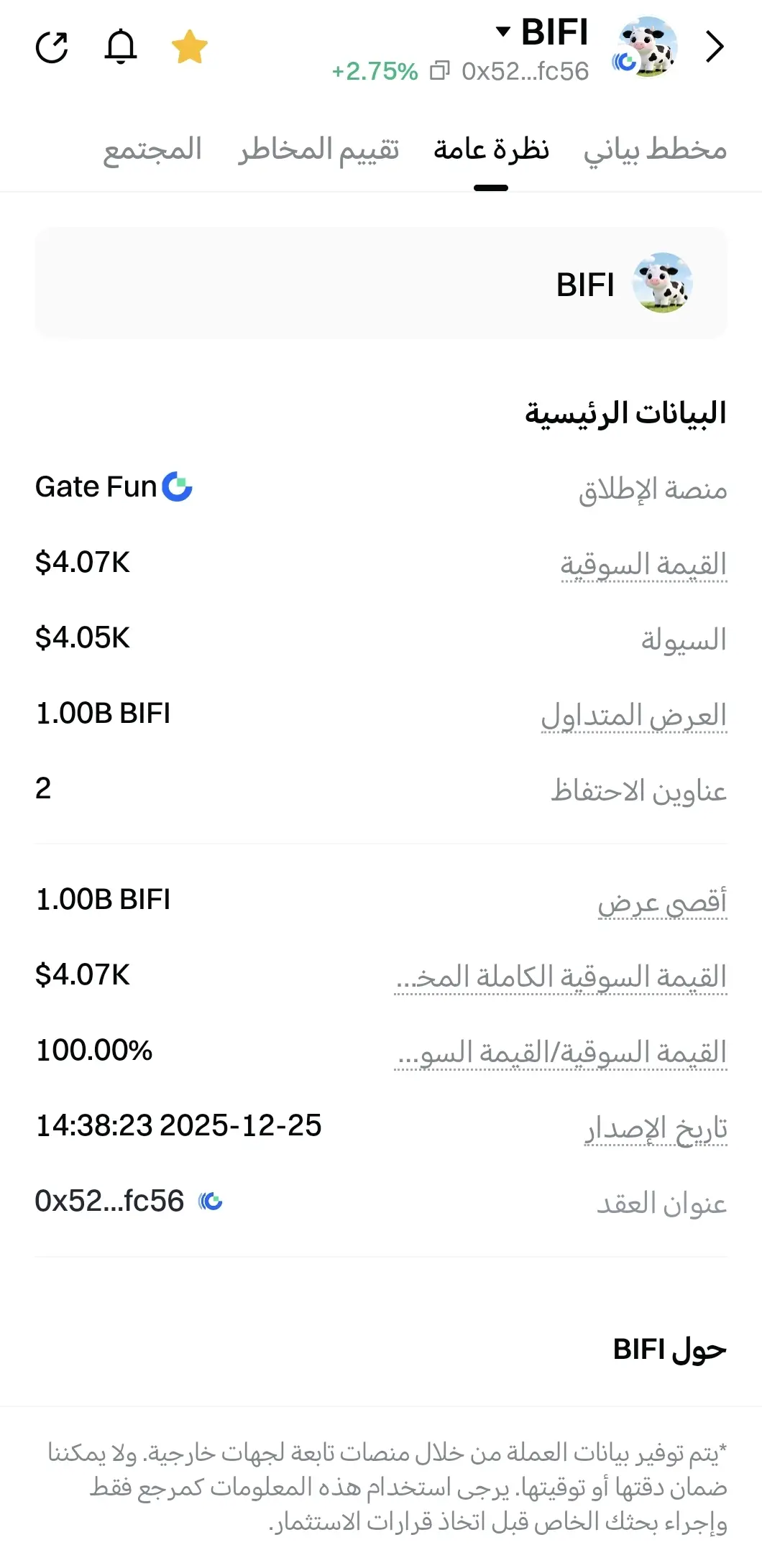Image resolution: width=762 pixels, height=1568 pixels.
Task: Go back using the header arrow
Action: (715, 47)
